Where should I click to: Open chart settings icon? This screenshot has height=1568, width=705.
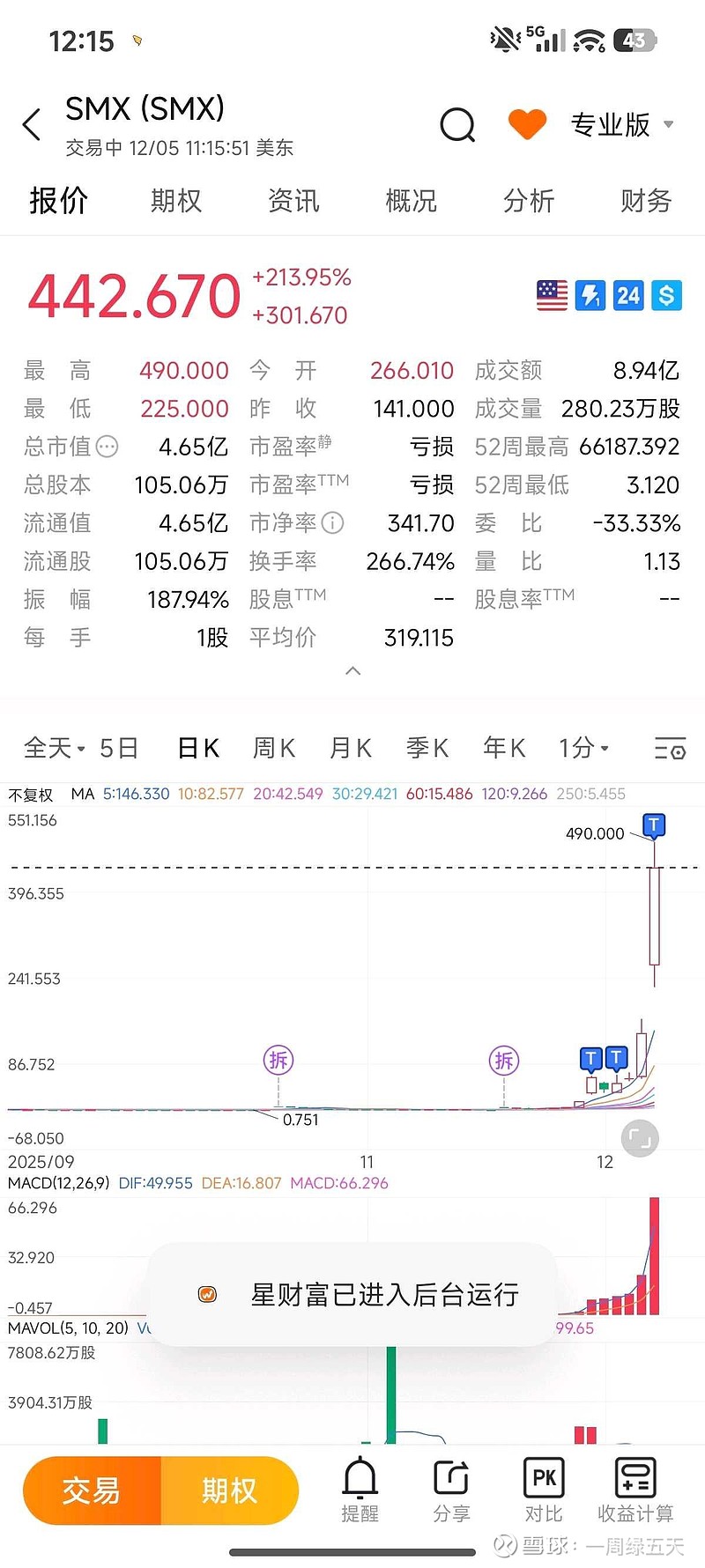tap(670, 749)
